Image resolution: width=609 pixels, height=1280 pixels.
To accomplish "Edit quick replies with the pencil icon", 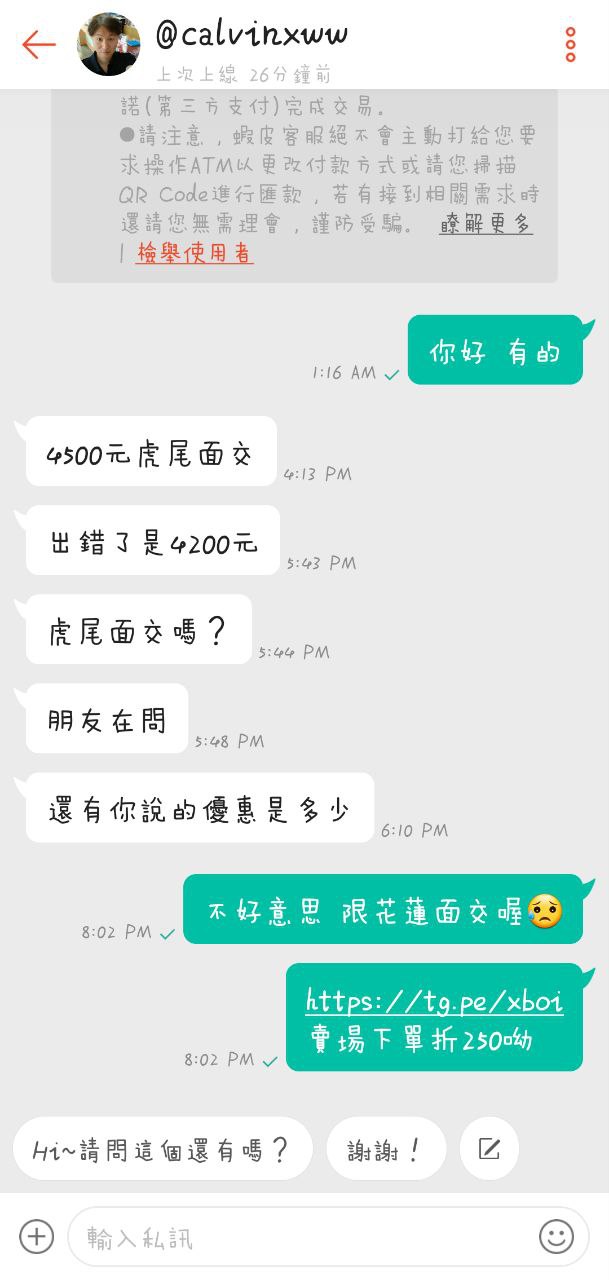I will pos(489,1149).
